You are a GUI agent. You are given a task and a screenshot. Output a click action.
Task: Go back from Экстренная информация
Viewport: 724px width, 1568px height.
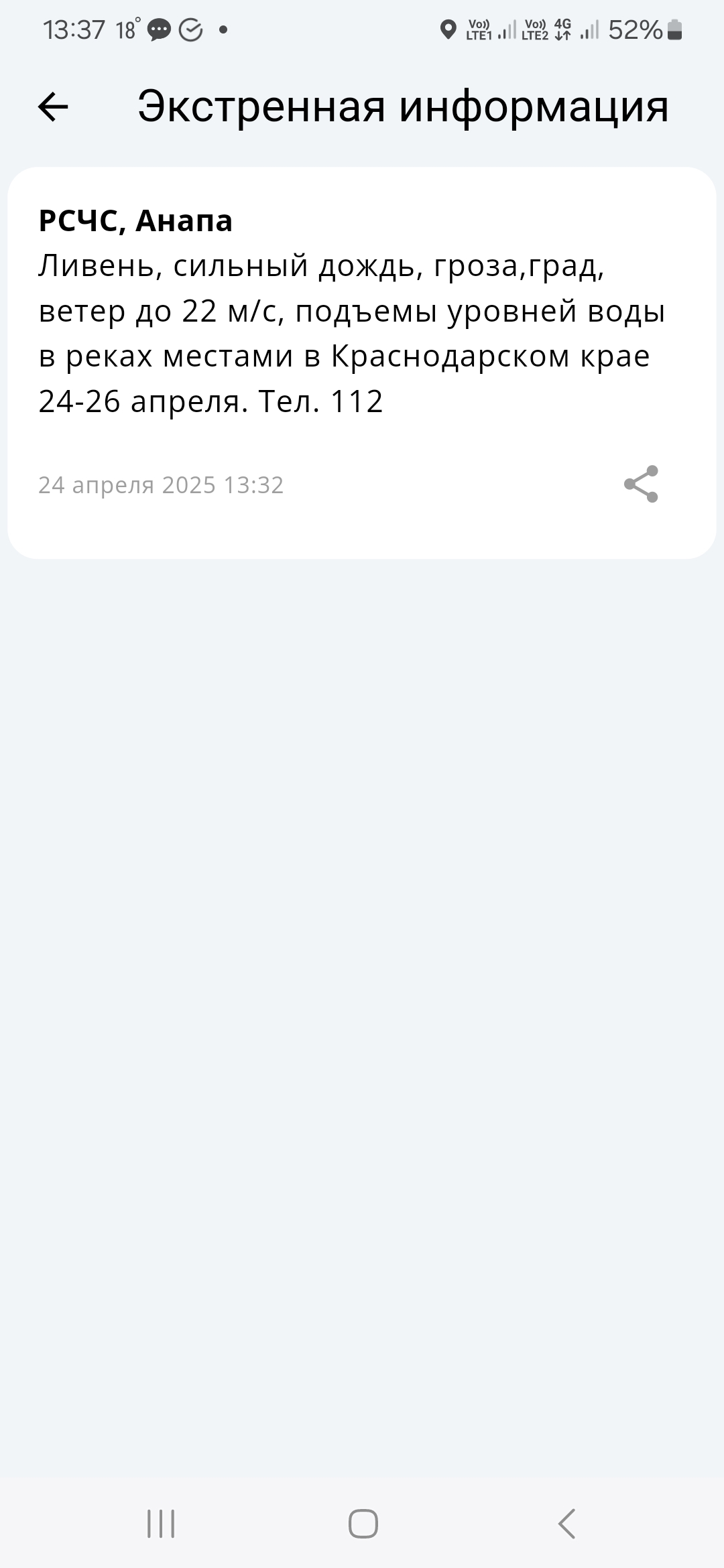53,107
